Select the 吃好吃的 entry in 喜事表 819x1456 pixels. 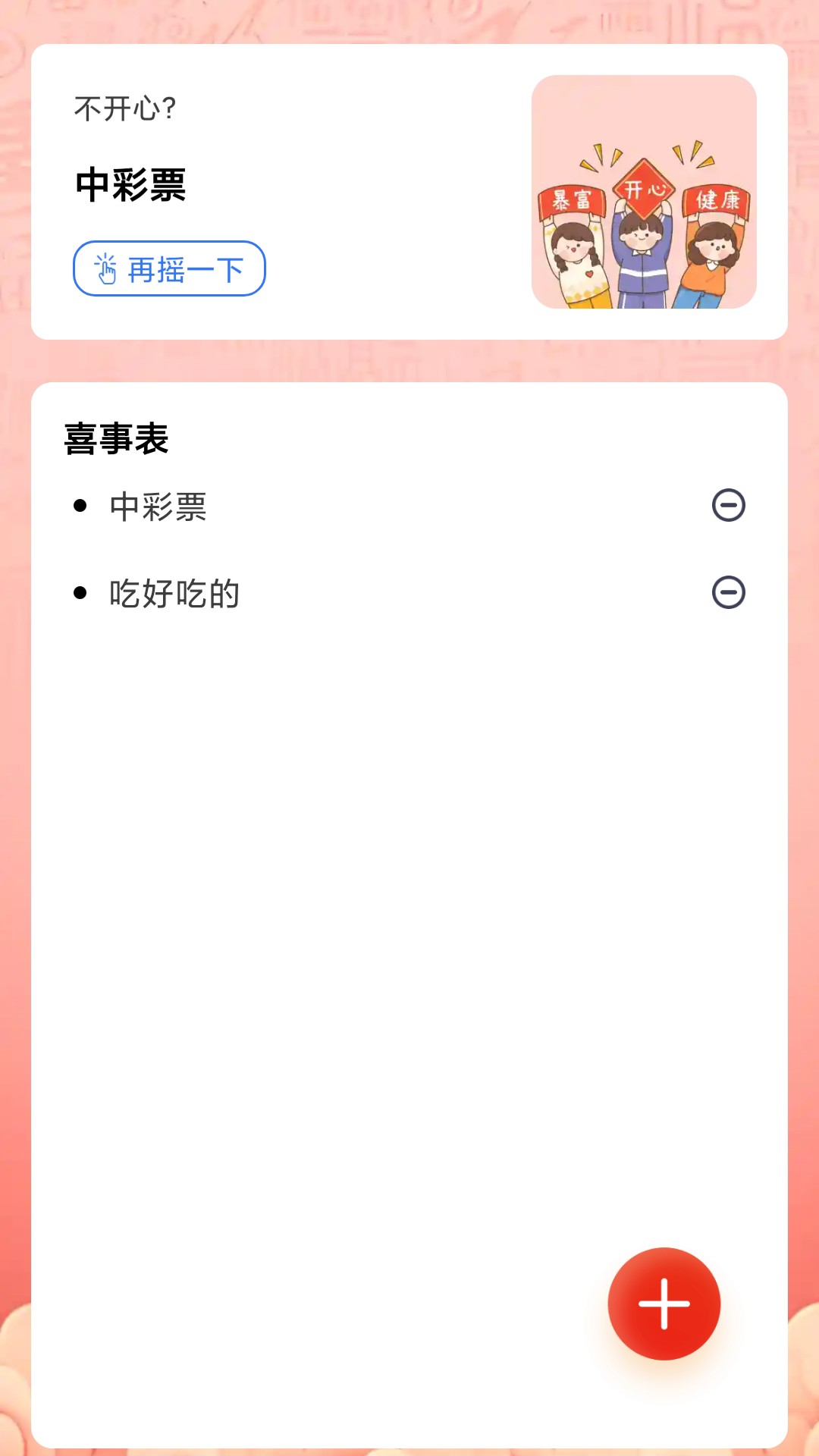point(173,593)
